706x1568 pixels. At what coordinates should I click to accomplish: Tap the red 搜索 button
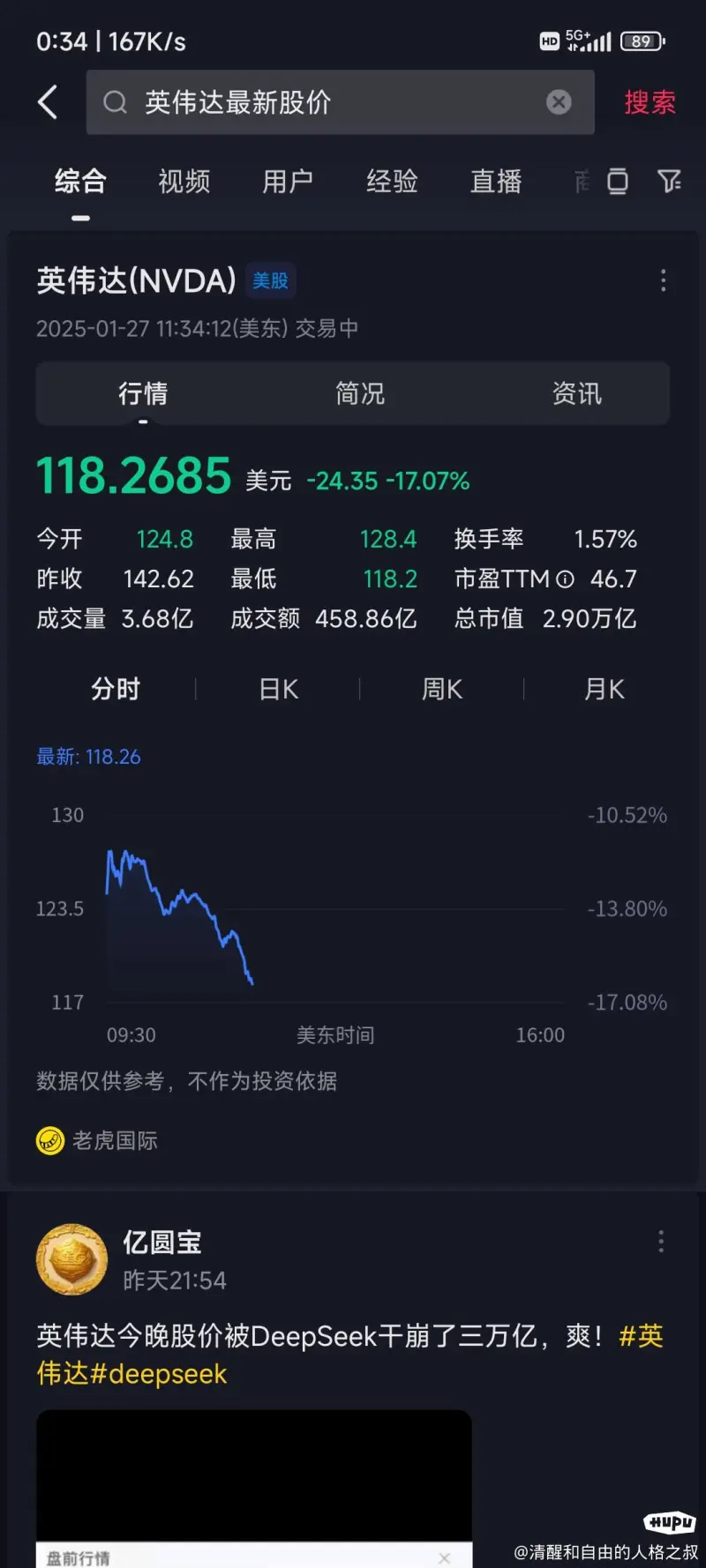point(650,102)
